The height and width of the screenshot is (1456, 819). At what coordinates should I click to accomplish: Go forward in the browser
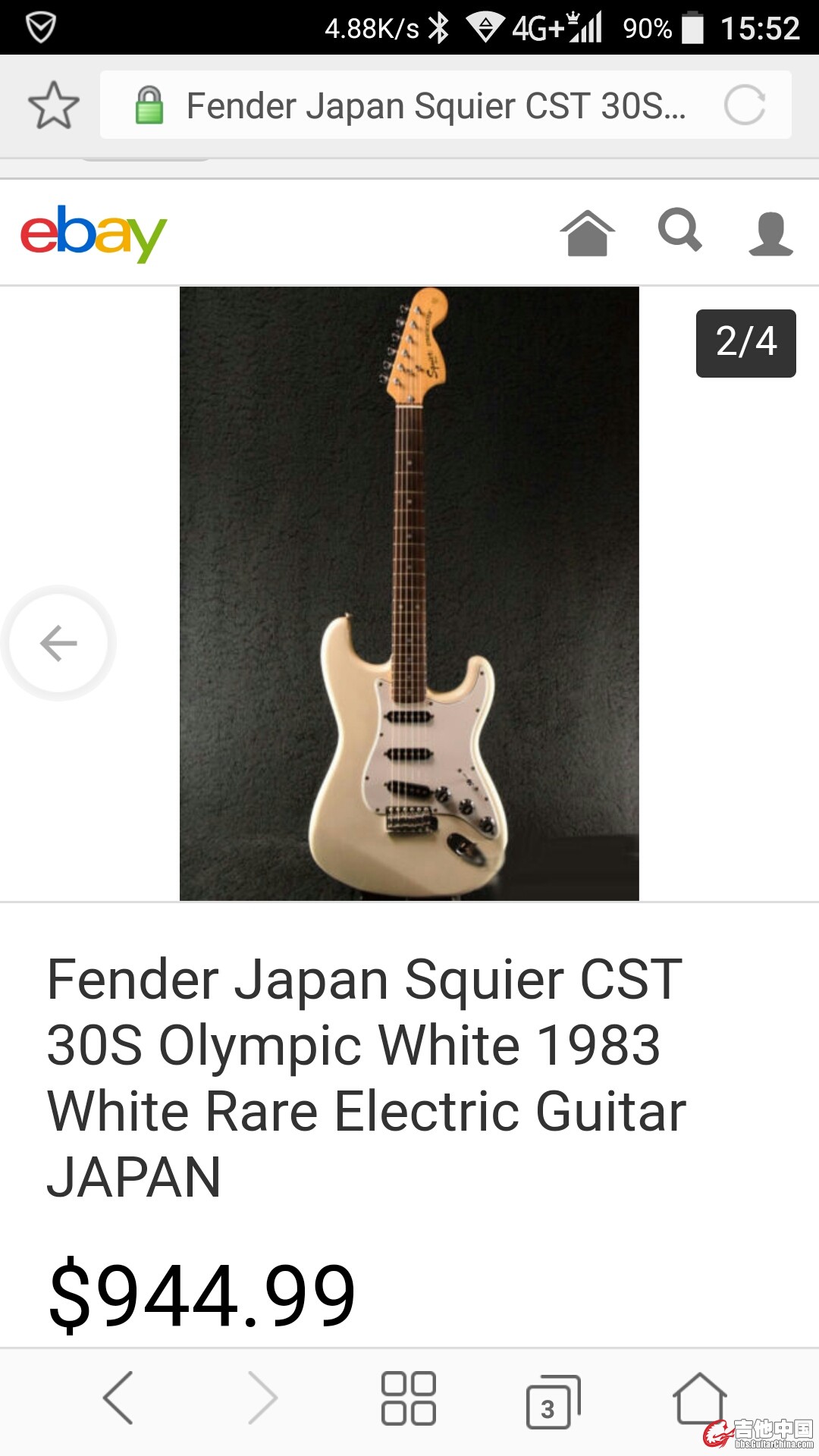pos(263,1398)
